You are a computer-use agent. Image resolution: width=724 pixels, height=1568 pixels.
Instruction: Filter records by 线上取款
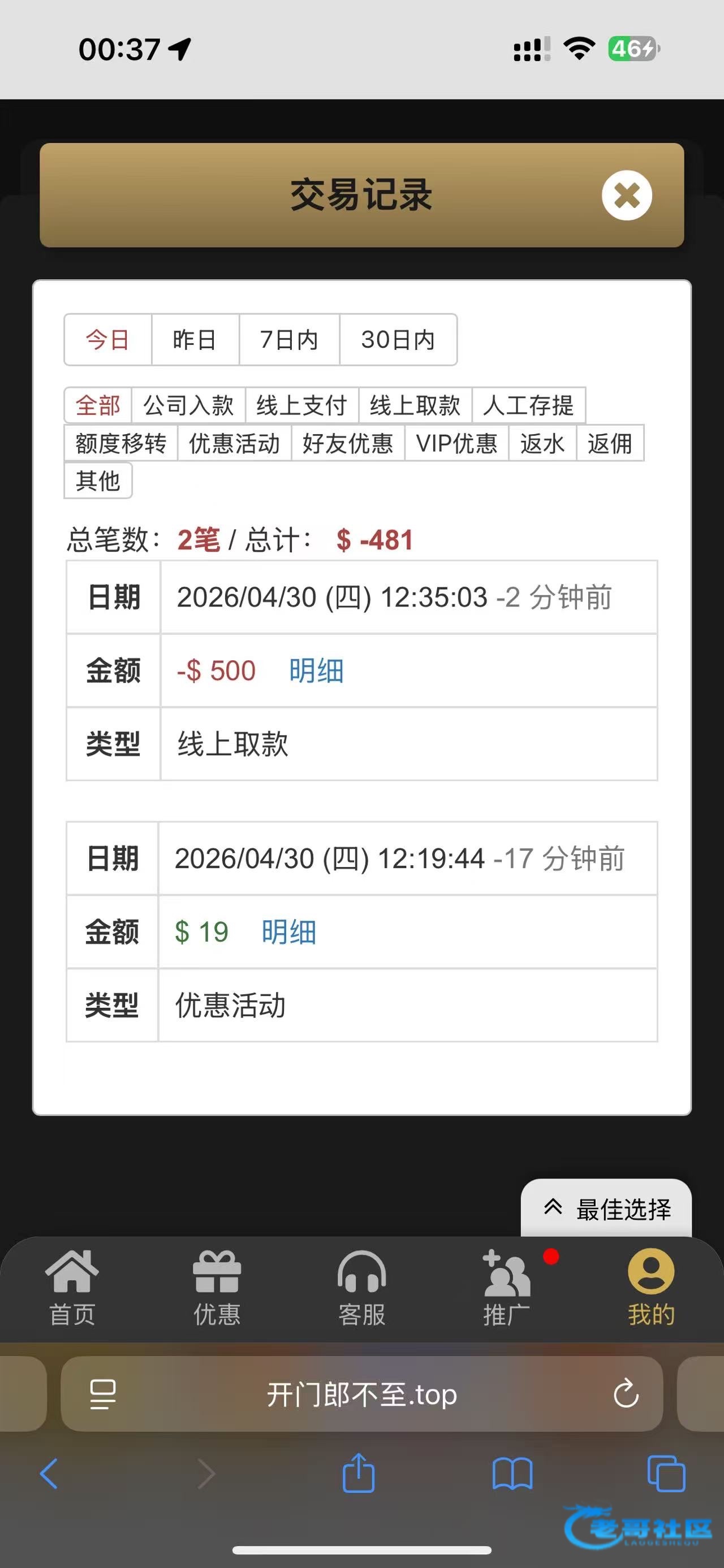click(415, 405)
